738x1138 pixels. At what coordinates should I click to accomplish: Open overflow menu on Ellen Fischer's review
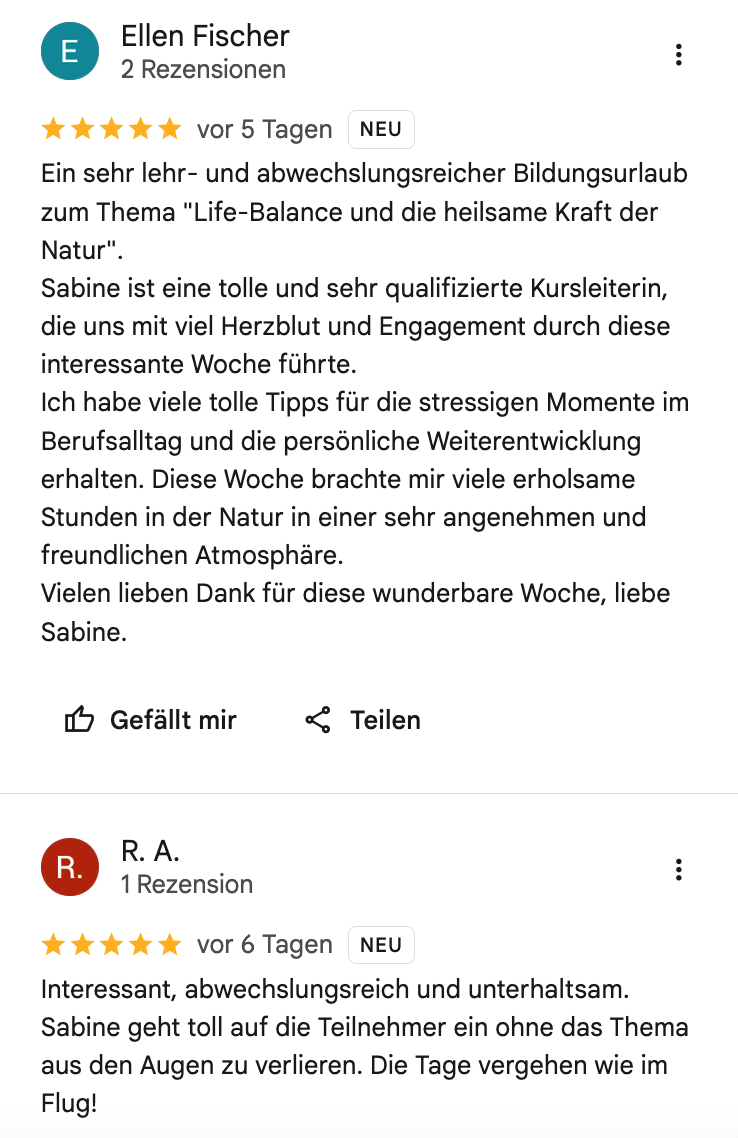[x=678, y=54]
